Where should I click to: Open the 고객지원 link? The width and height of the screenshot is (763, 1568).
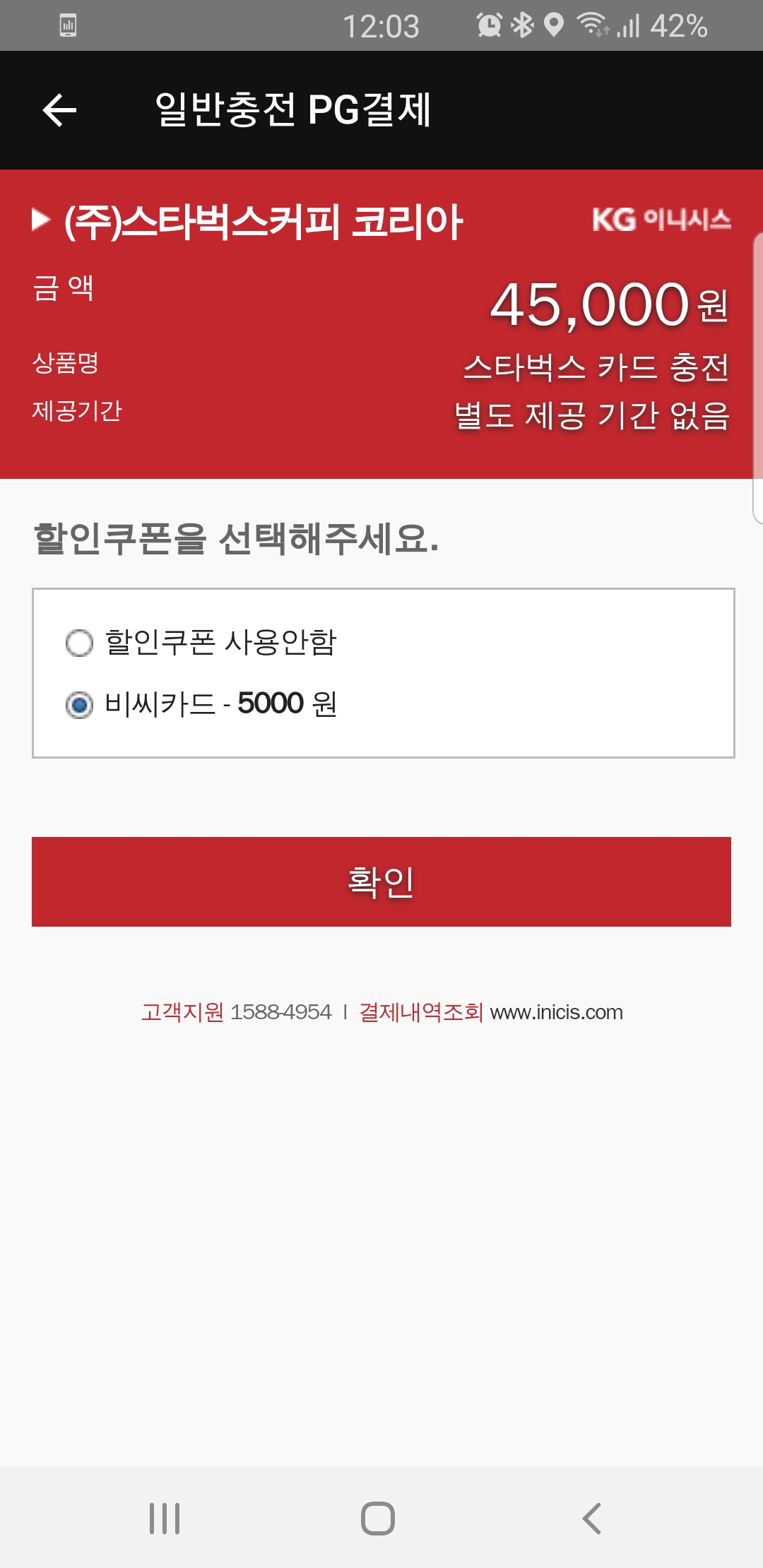click(182, 1012)
